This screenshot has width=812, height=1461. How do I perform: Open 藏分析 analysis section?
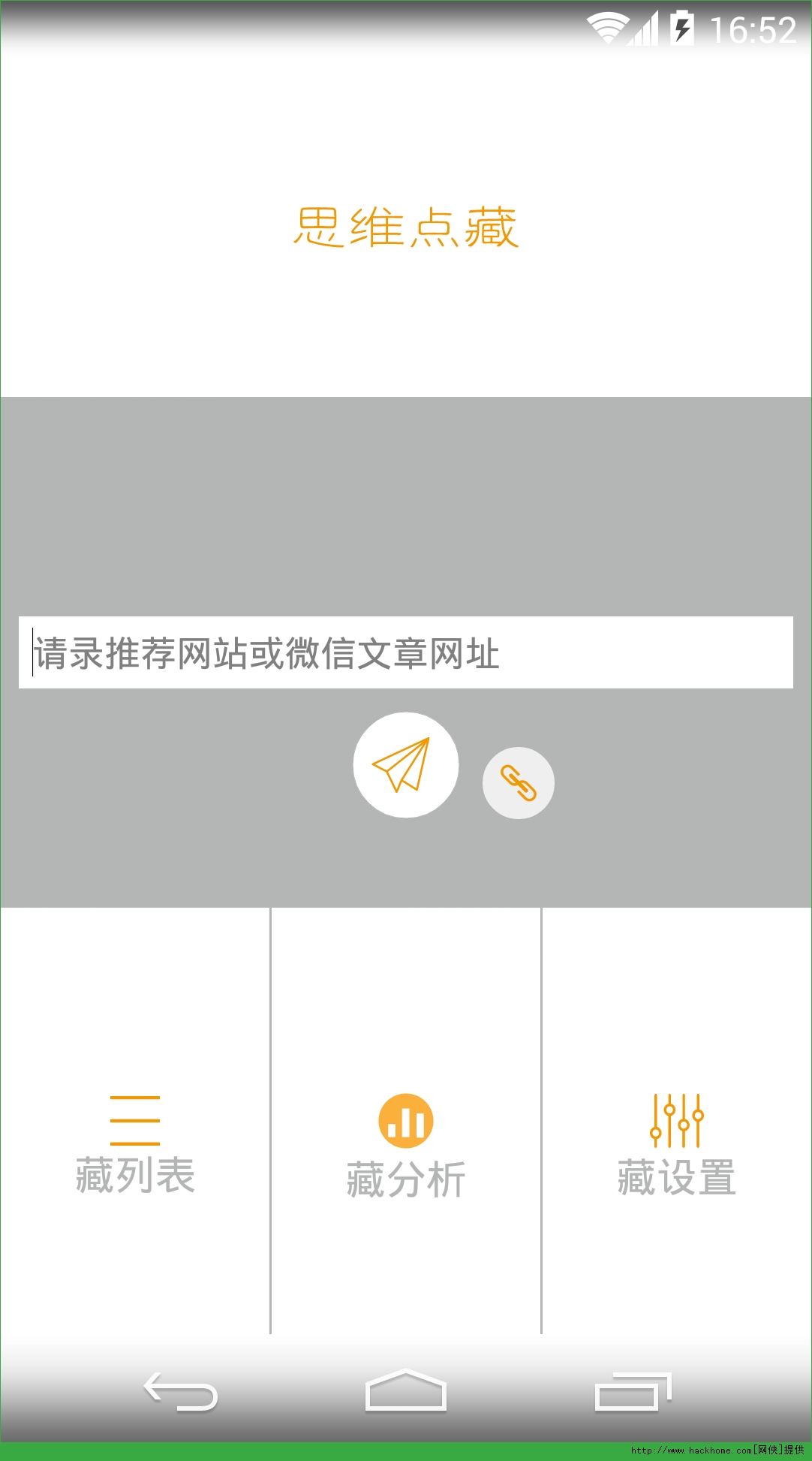[x=406, y=1121]
